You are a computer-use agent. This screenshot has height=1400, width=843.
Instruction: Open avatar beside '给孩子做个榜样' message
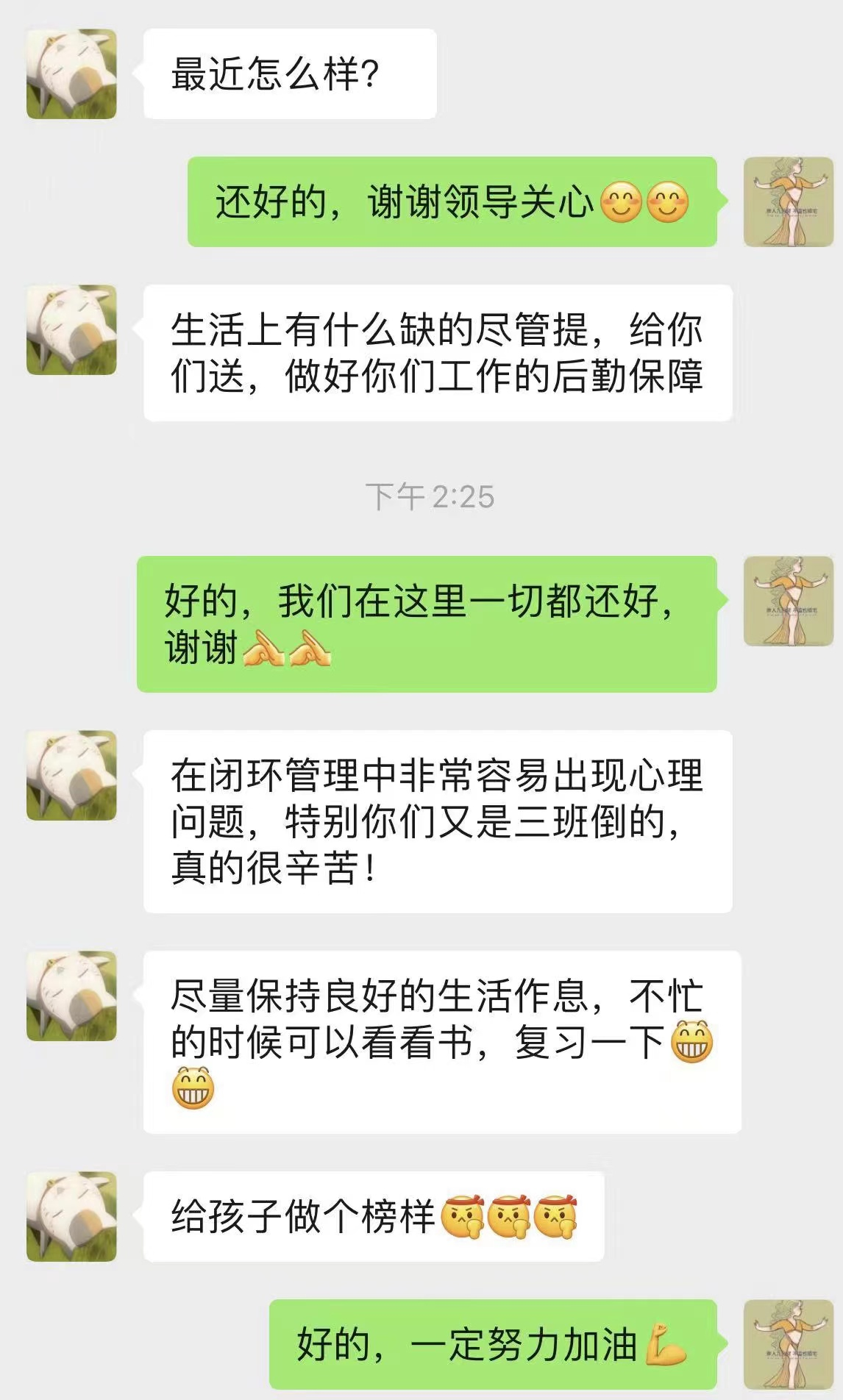tap(71, 1216)
